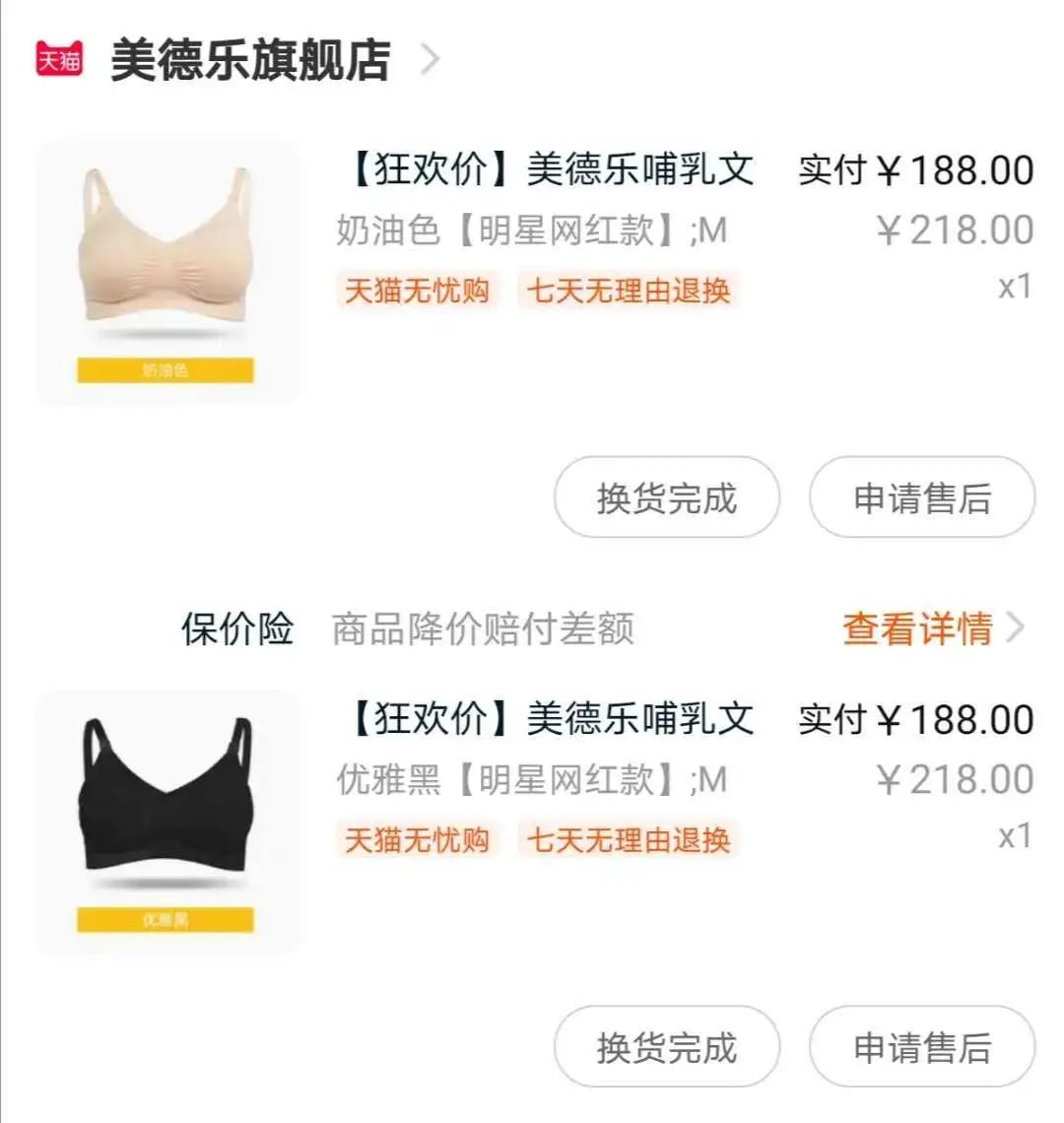Image resolution: width=1064 pixels, height=1123 pixels.
Task: Click the 换货完成 button for the cream bra
Action: (x=665, y=497)
